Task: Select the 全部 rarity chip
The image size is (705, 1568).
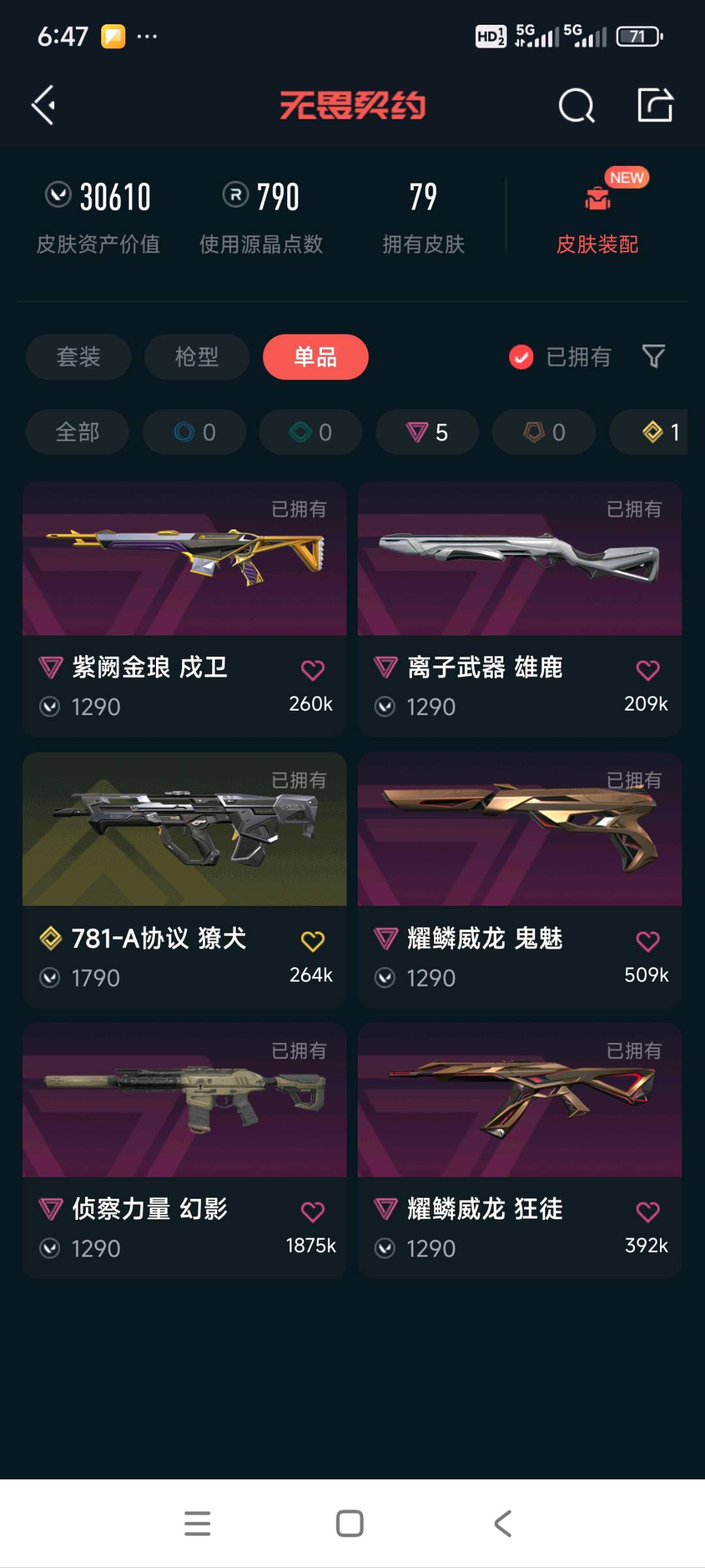Action: (77, 432)
